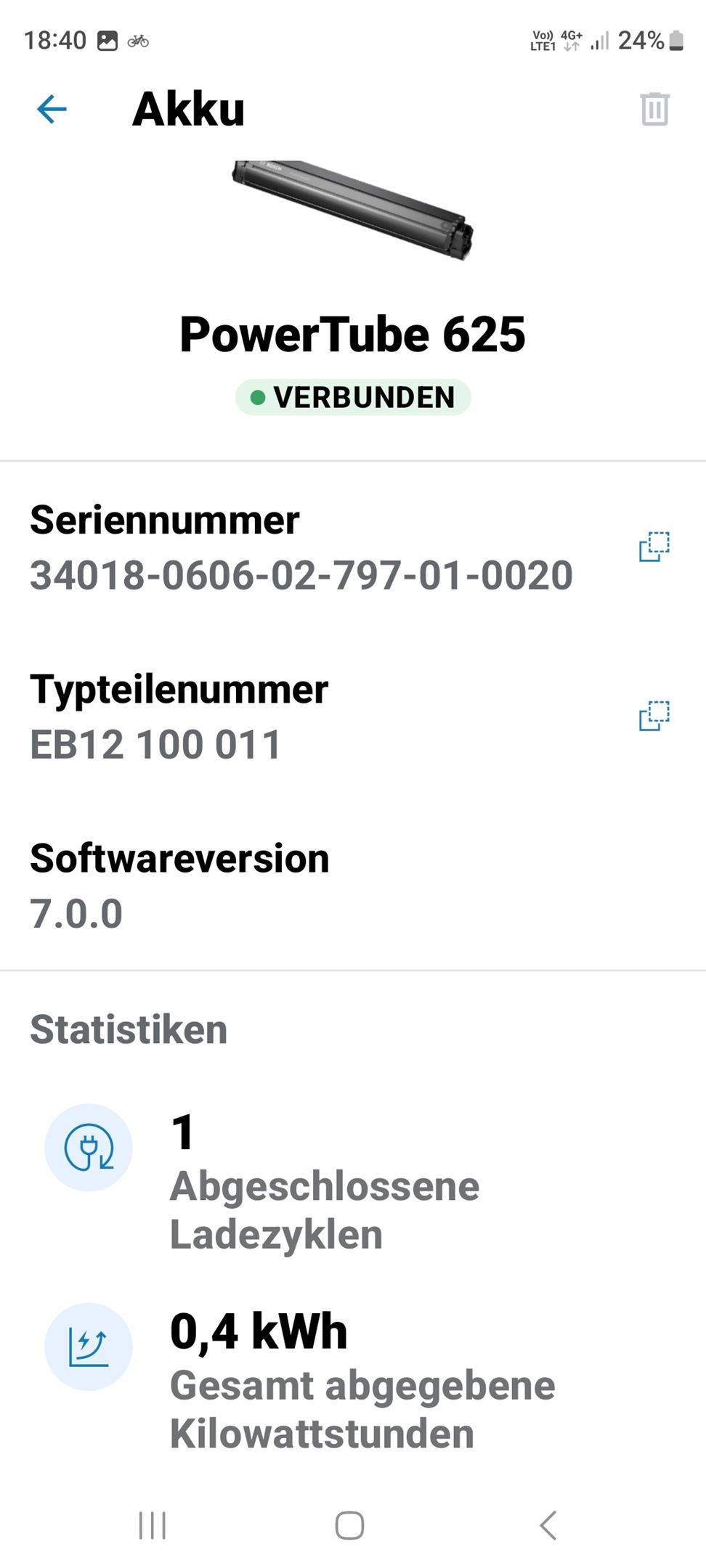Go to the home screen
The width and height of the screenshot is (706, 1568).
coord(349,1525)
